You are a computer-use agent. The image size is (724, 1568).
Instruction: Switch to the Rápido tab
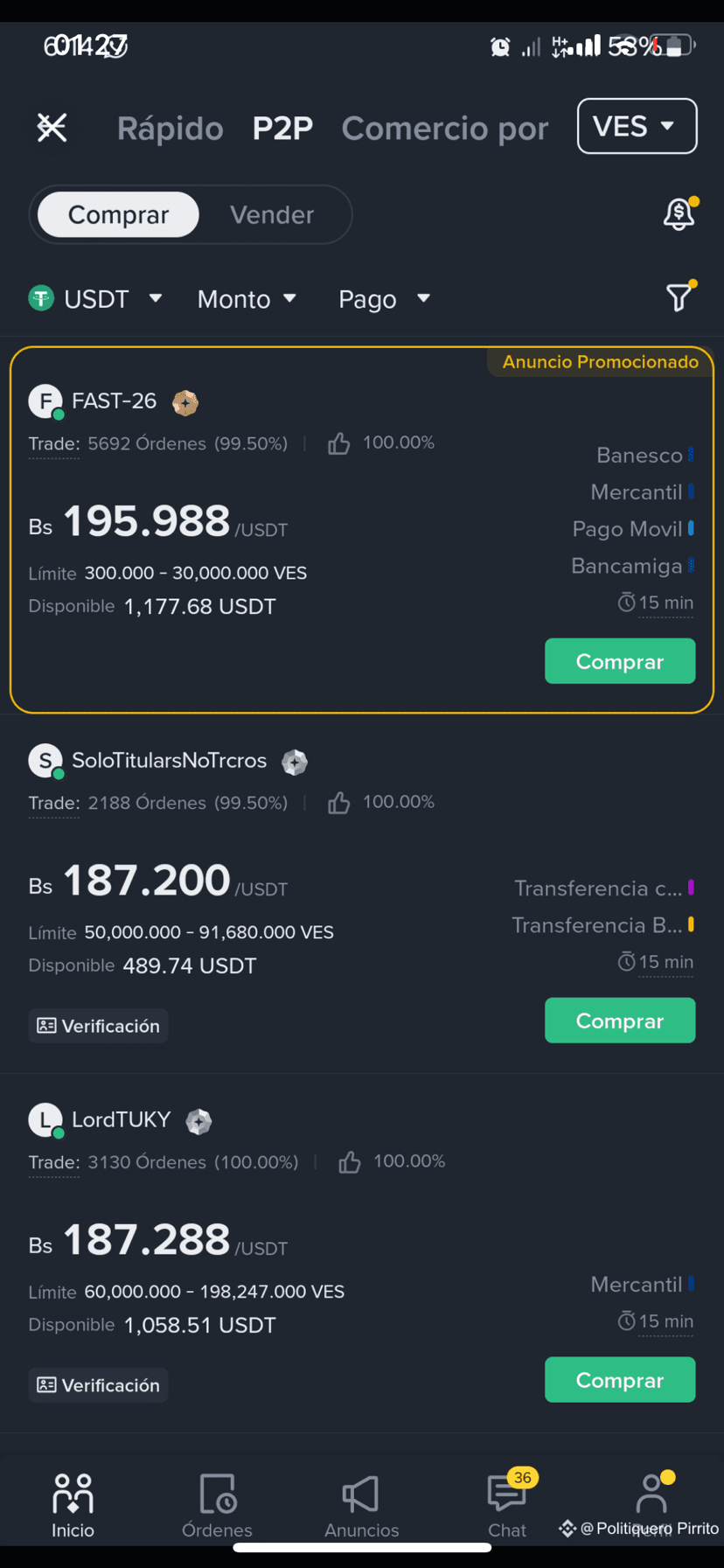170,129
